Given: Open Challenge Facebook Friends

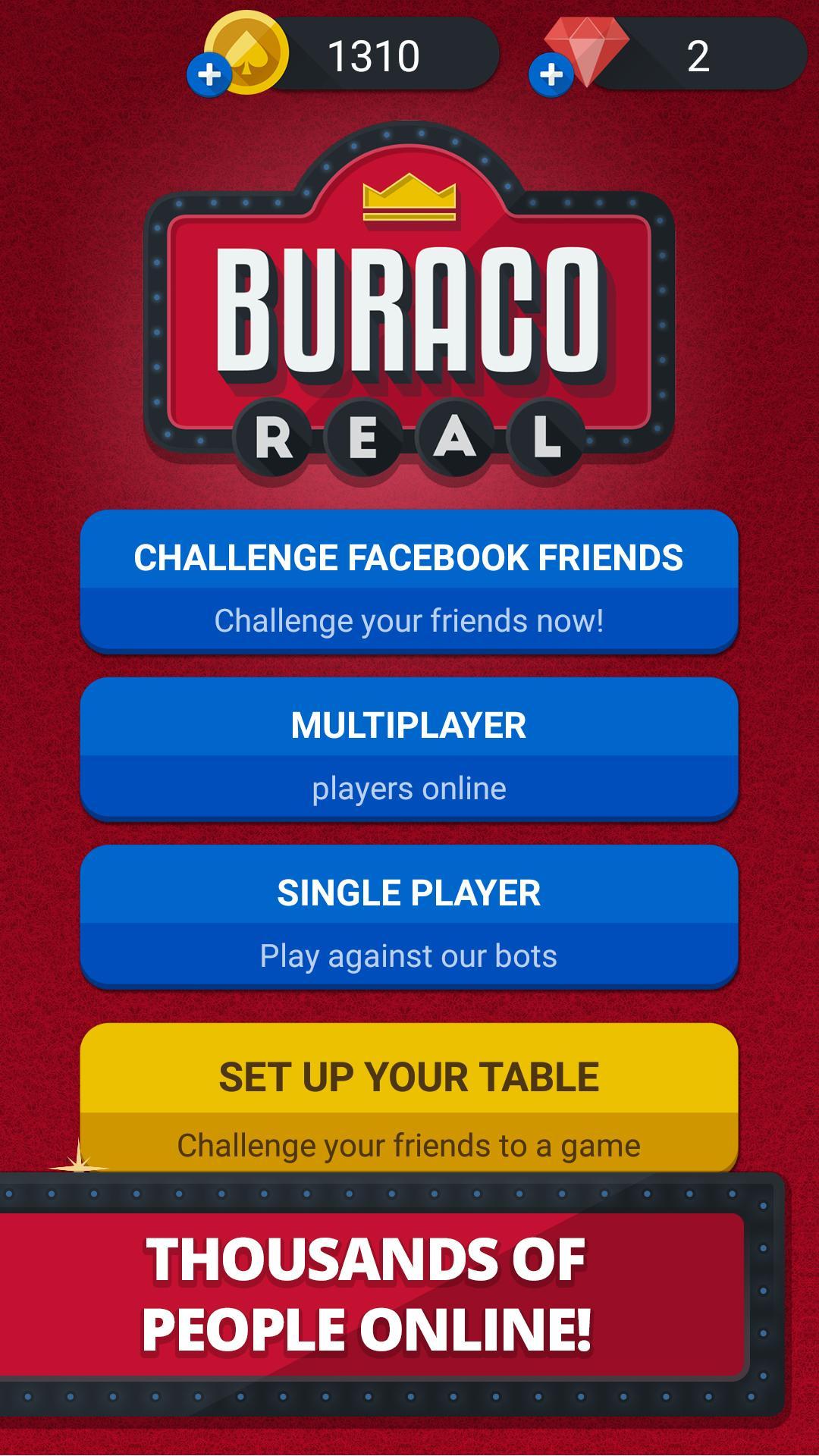Looking at the screenshot, I should pos(409,581).
